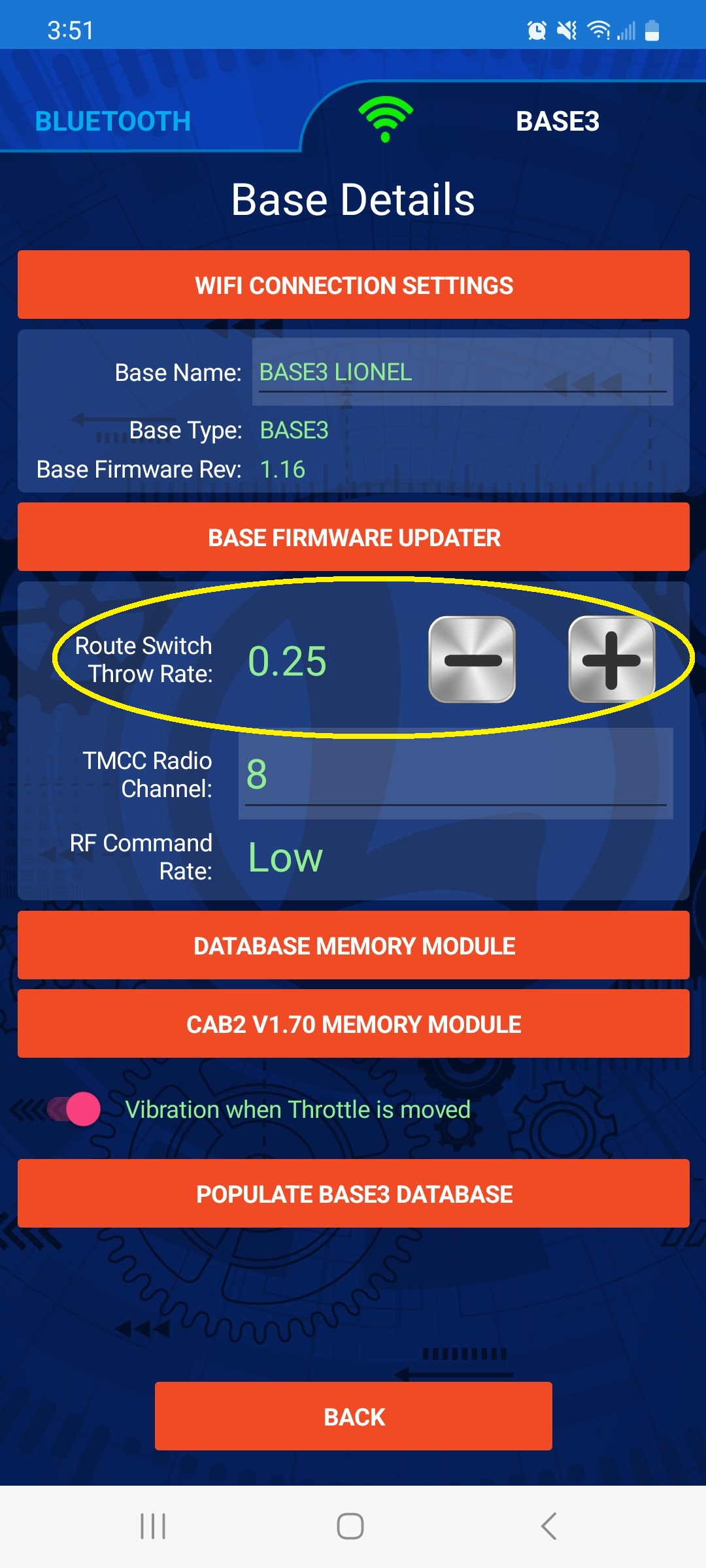Go back with the BACK button

pos(353,1416)
